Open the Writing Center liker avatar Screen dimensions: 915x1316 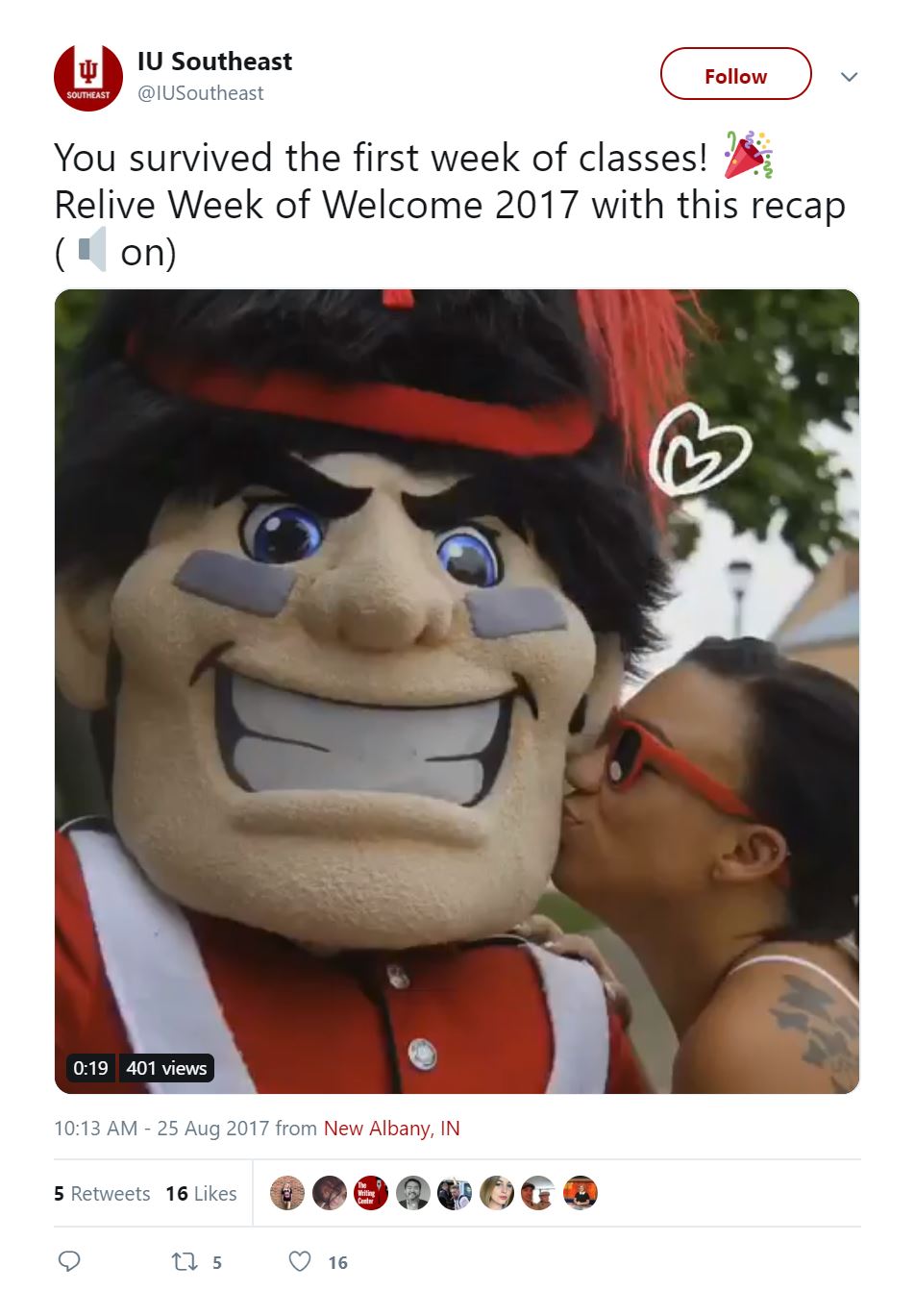coord(371,1193)
